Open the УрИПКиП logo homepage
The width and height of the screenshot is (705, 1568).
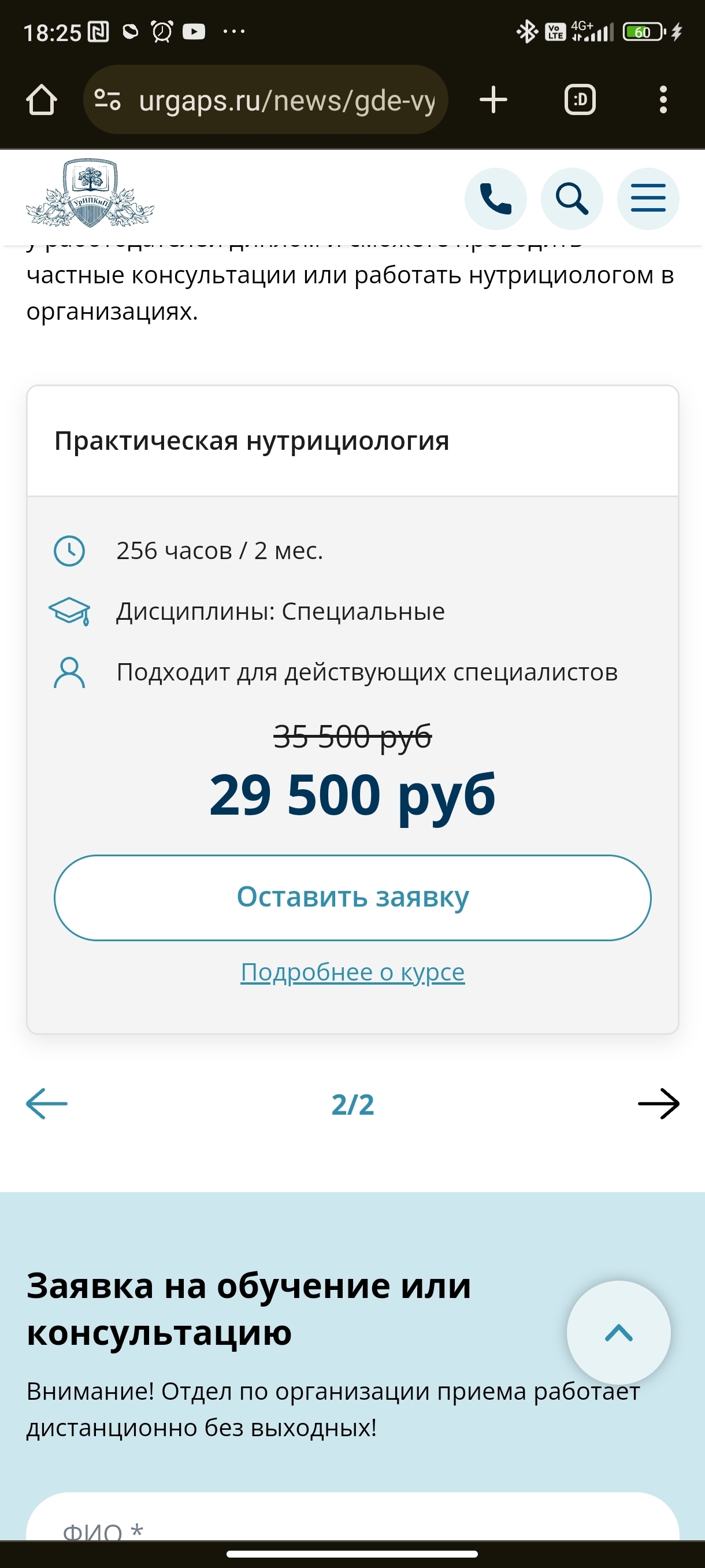tap(90, 194)
